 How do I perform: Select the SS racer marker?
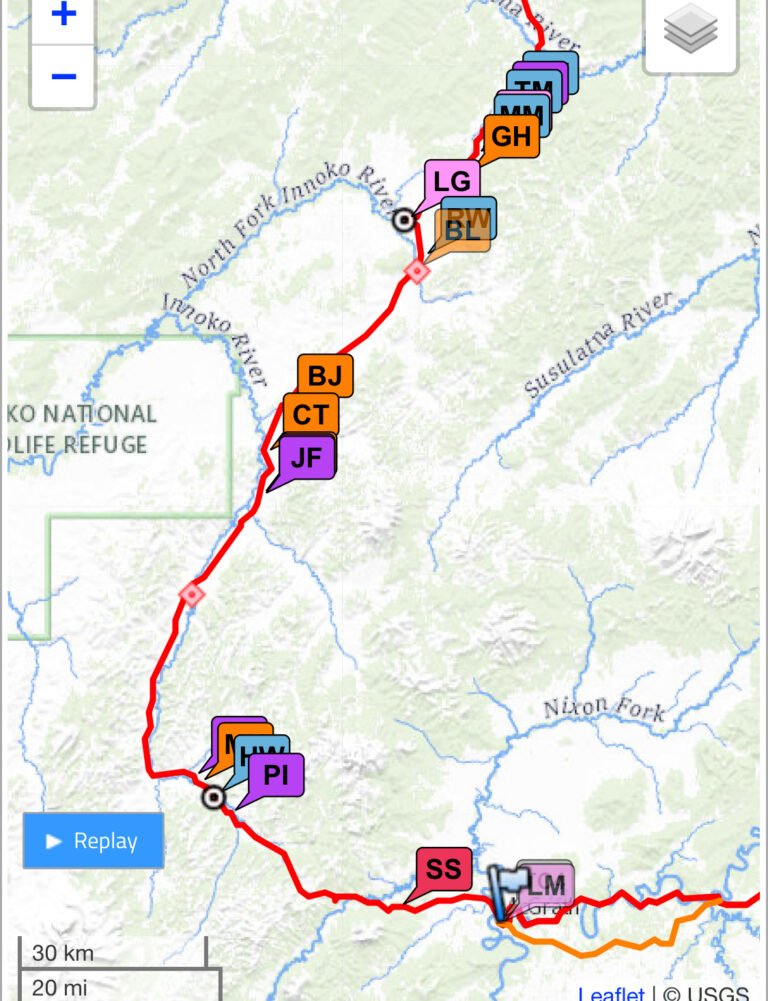[x=443, y=868]
